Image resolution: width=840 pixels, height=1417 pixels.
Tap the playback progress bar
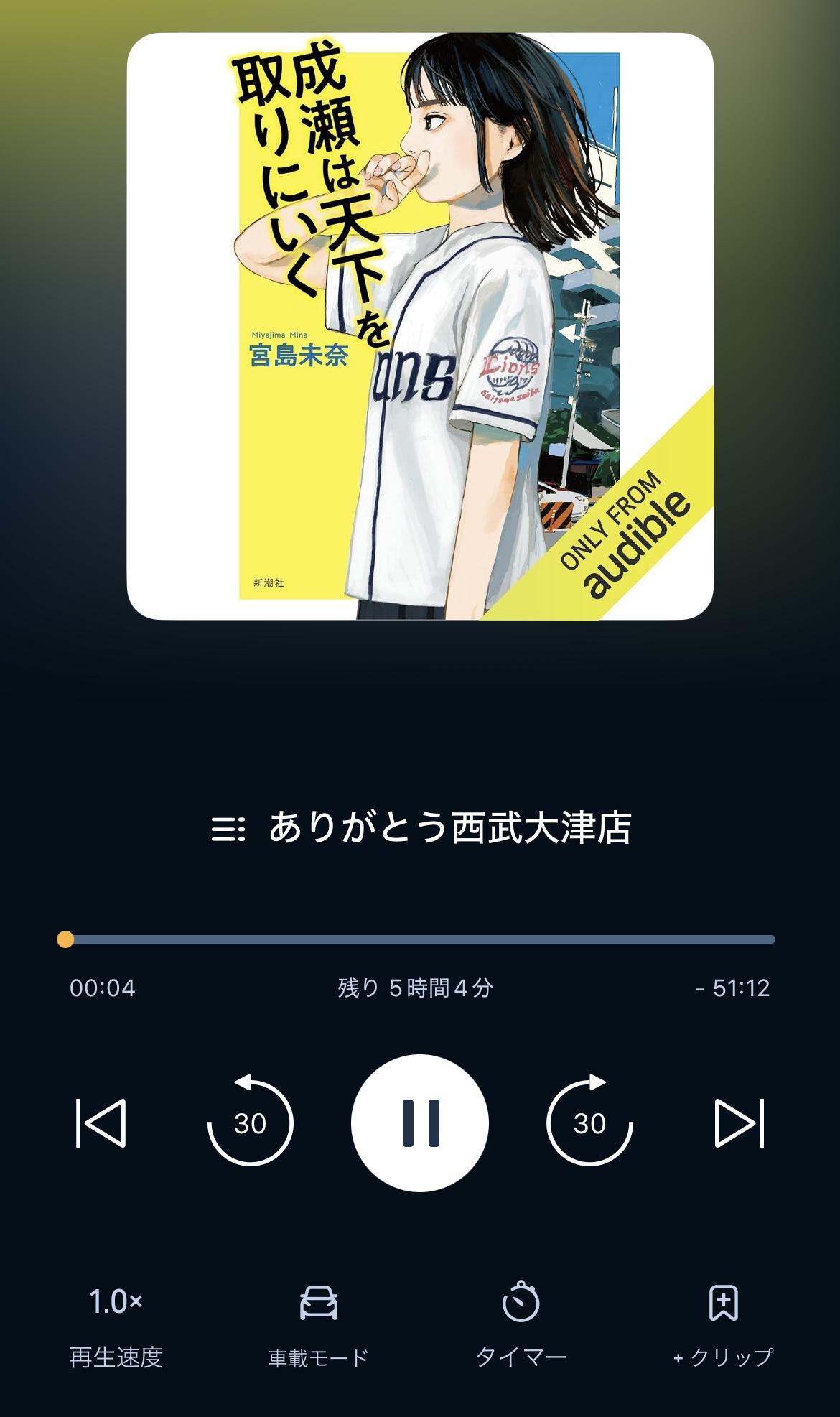click(x=420, y=939)
